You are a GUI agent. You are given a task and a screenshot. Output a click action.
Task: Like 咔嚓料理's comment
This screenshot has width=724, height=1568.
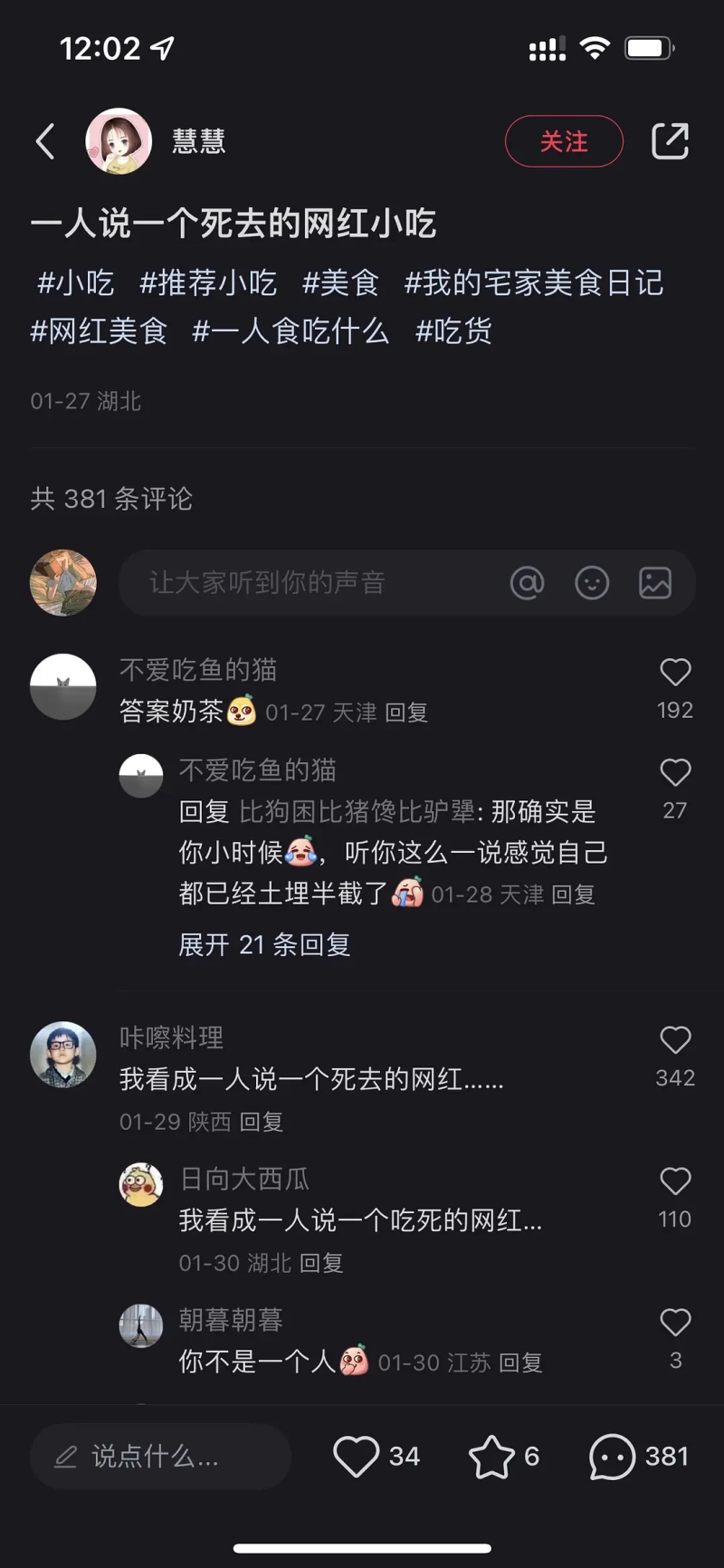click(675, 1040)
